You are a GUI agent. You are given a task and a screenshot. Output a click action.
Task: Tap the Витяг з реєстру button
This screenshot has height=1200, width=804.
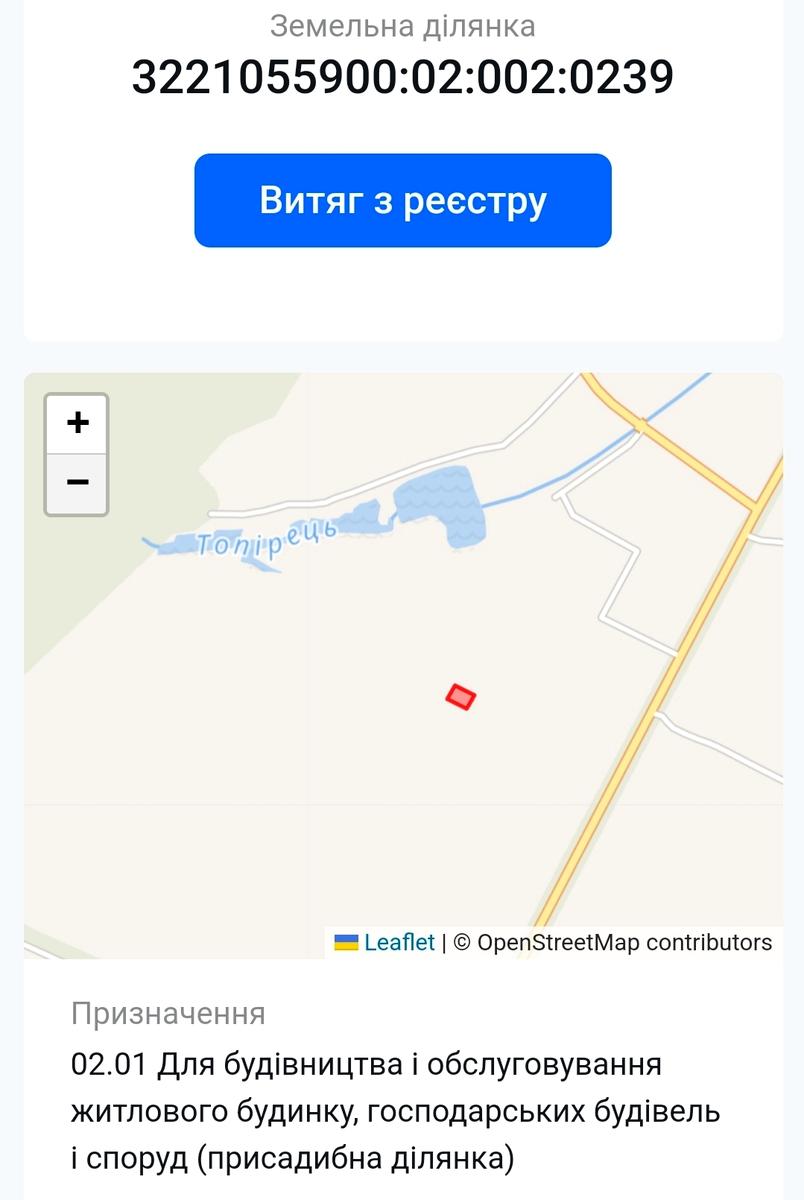pos(402,200)
